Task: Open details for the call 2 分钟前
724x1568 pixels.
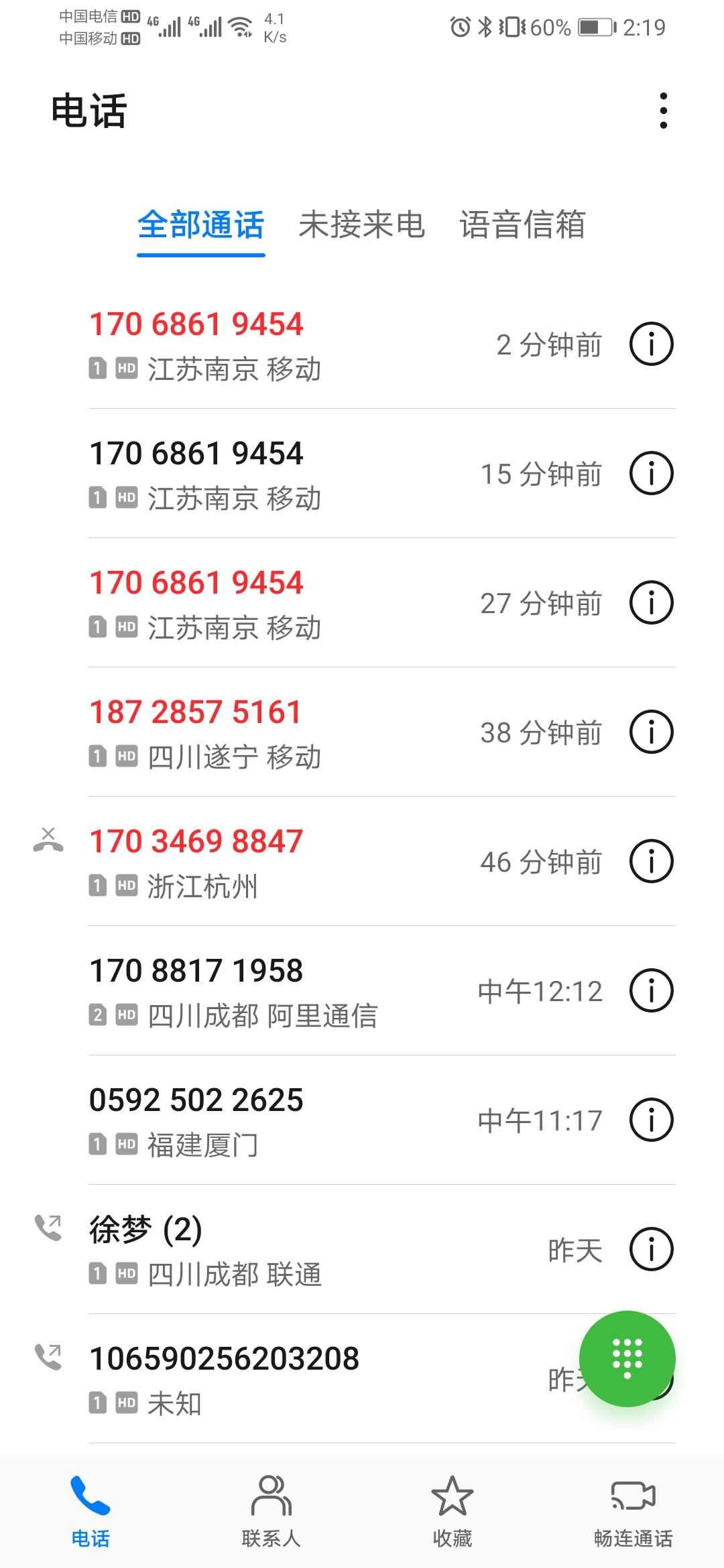Action: coord(651,344)
